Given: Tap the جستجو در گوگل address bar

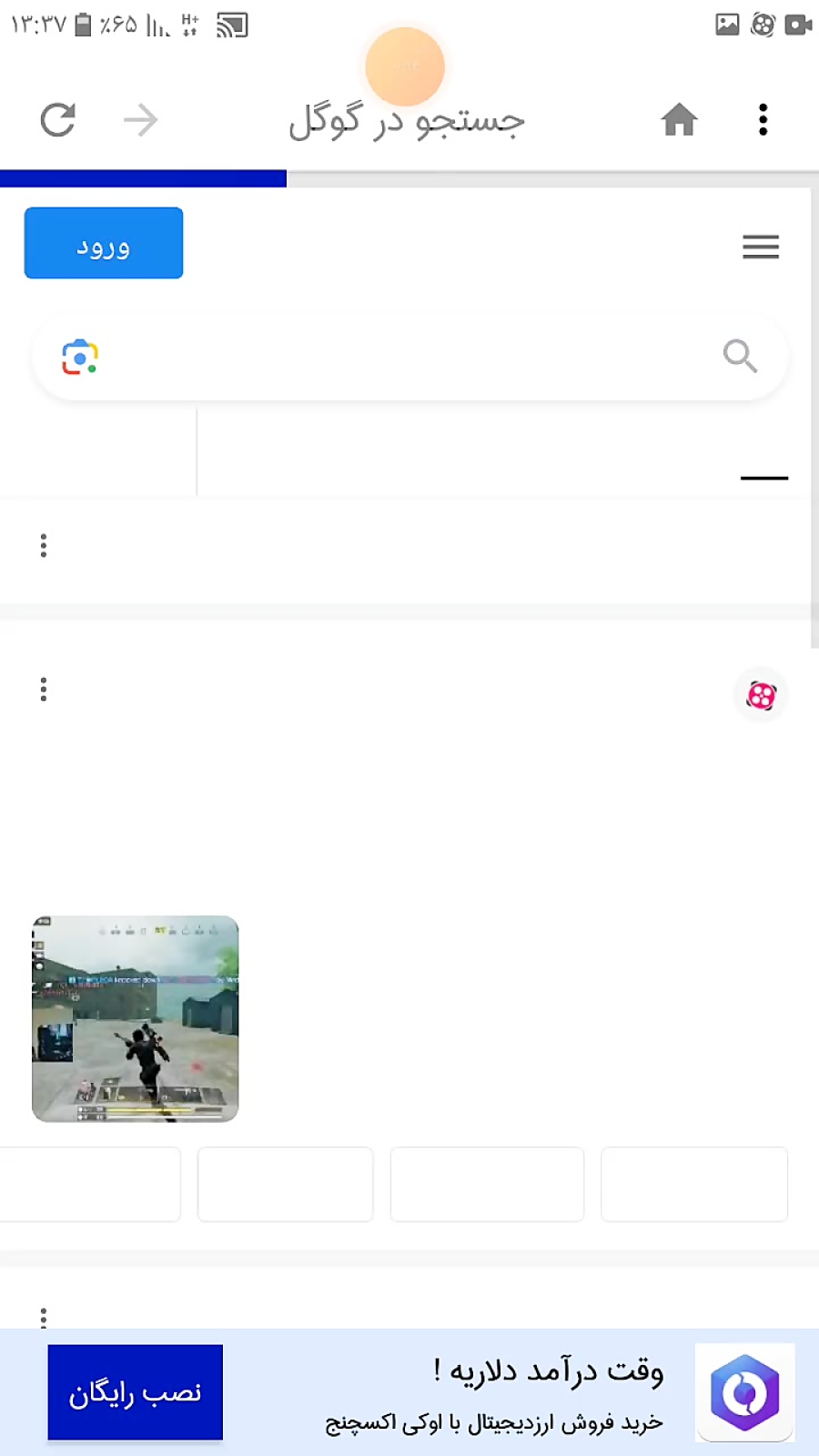Looking at the screenshot, I should (x=407, y=120).
